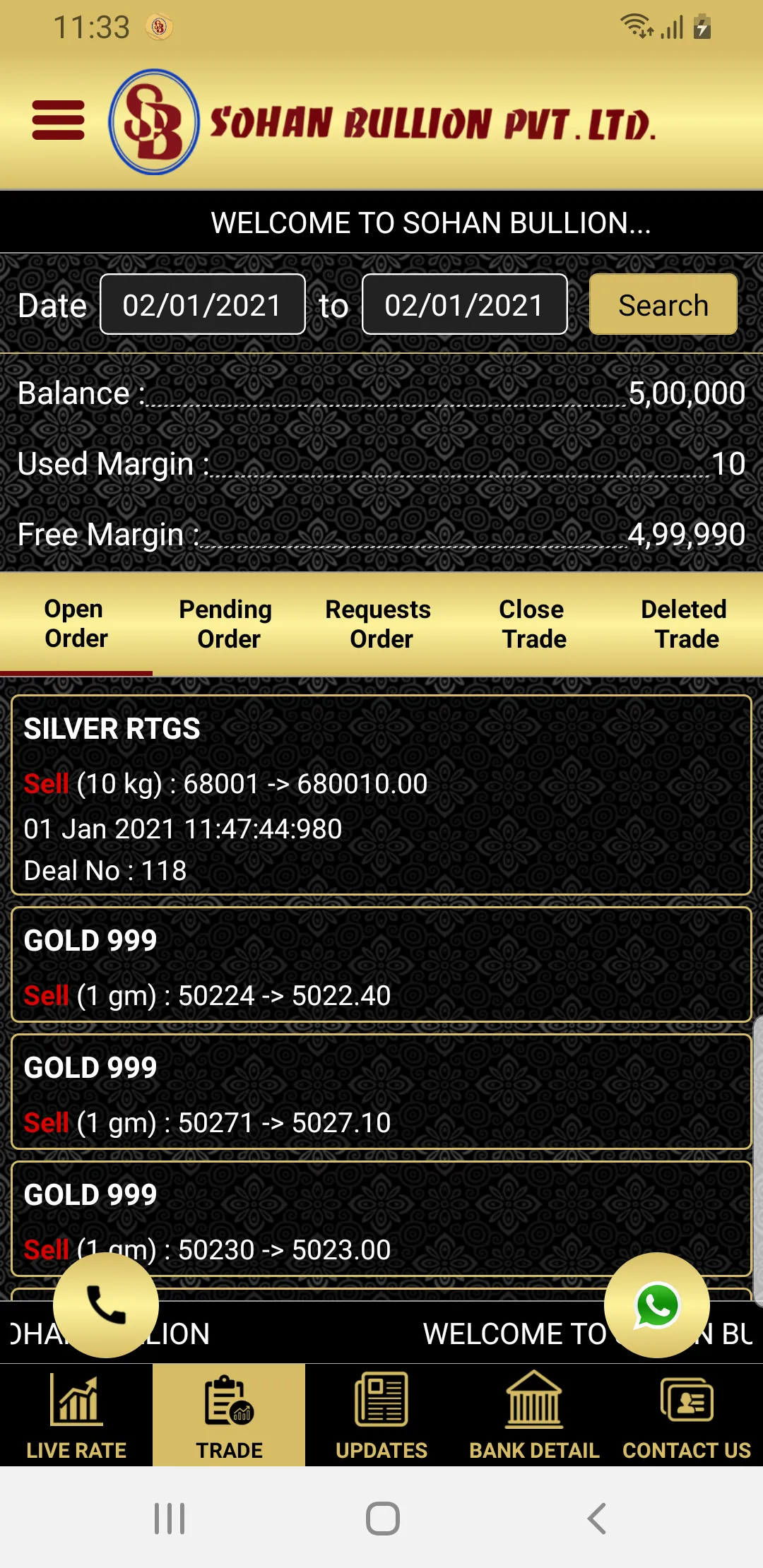View the Close Trade tab
763x1568 pixels.
coord(532,624)
